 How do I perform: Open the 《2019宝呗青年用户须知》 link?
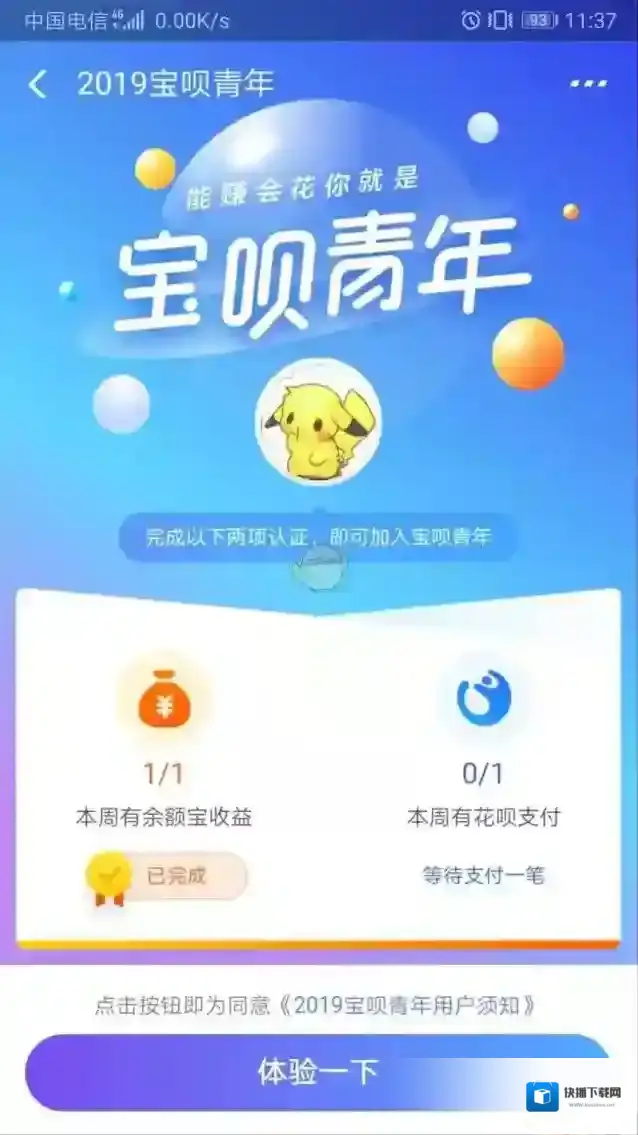click(406, 1005)
